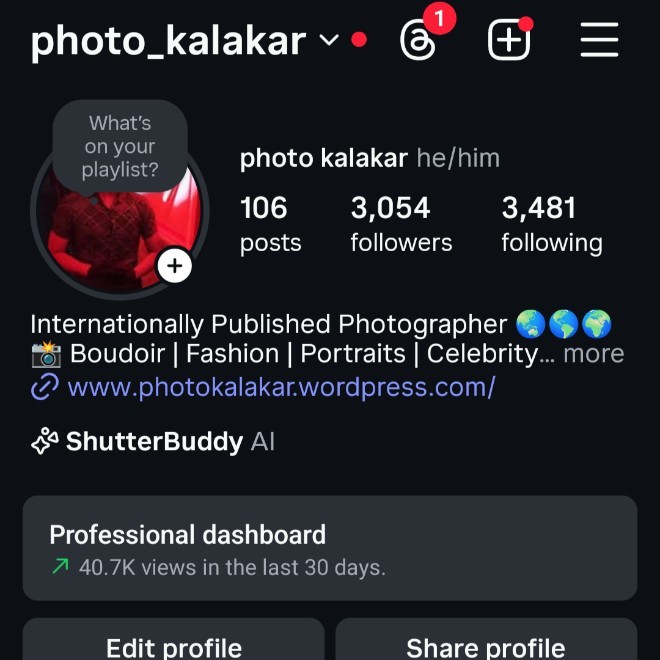Open the photokalakar.wordpress.com link
This screenshot has height=660, width=660.
(280, 387)
